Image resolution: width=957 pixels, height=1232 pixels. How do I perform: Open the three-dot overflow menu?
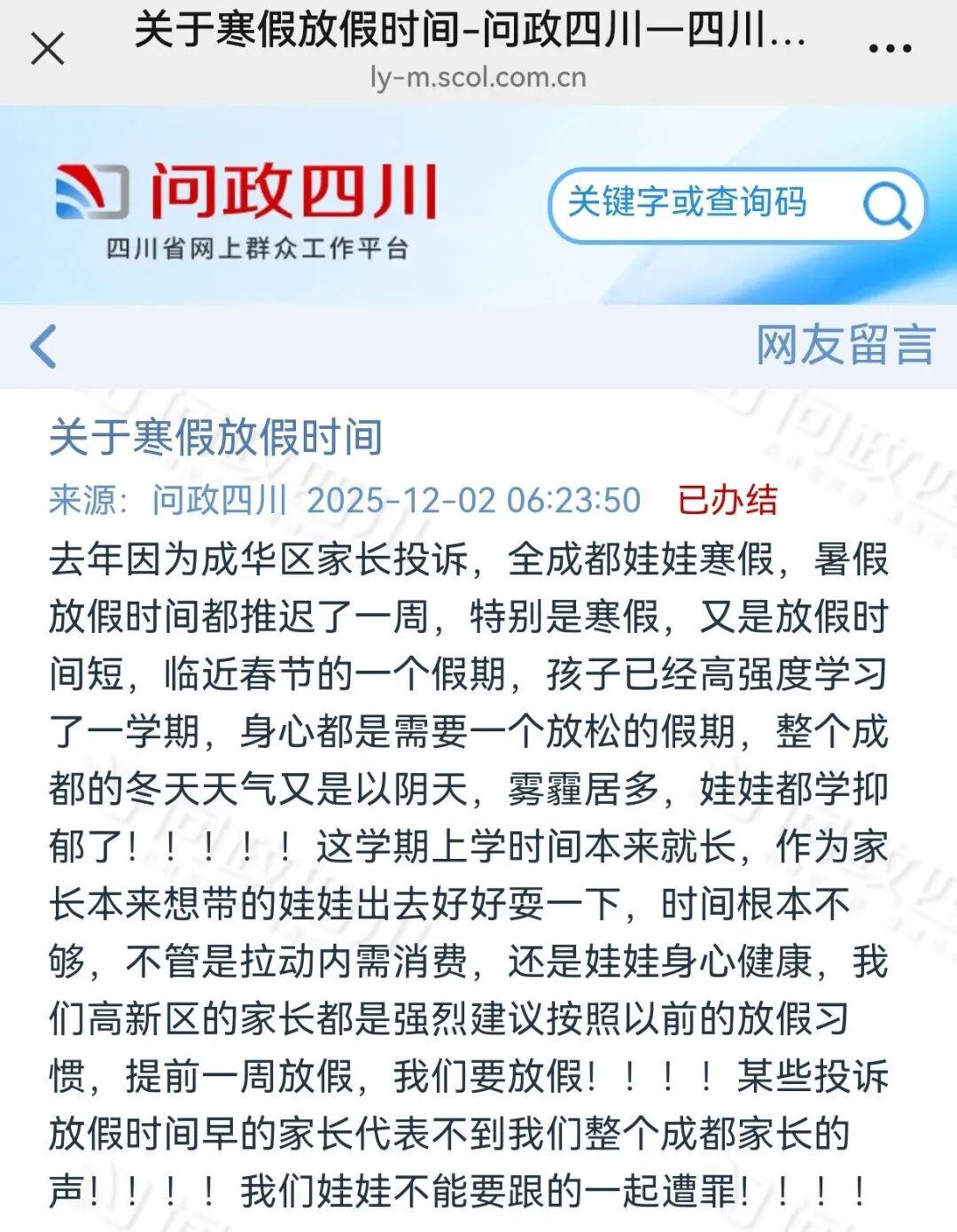click(890, 49)
